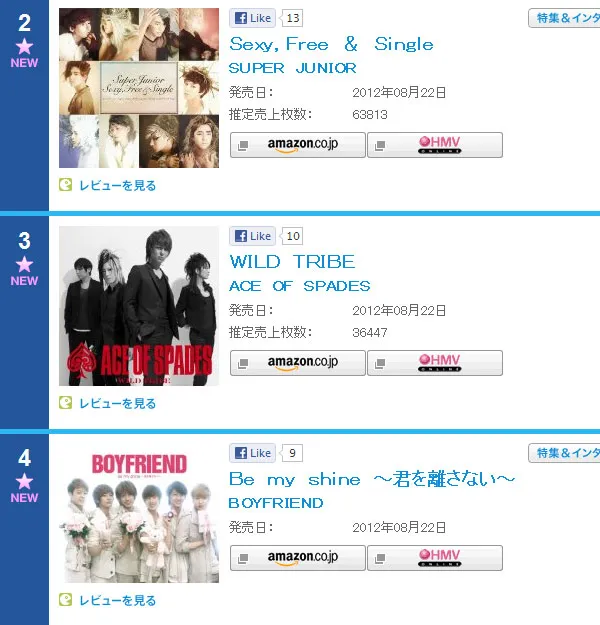The height and width of the screenshot is (625, 600).
Task: Like the Be my shine single
Action: [x=252, y=453]
